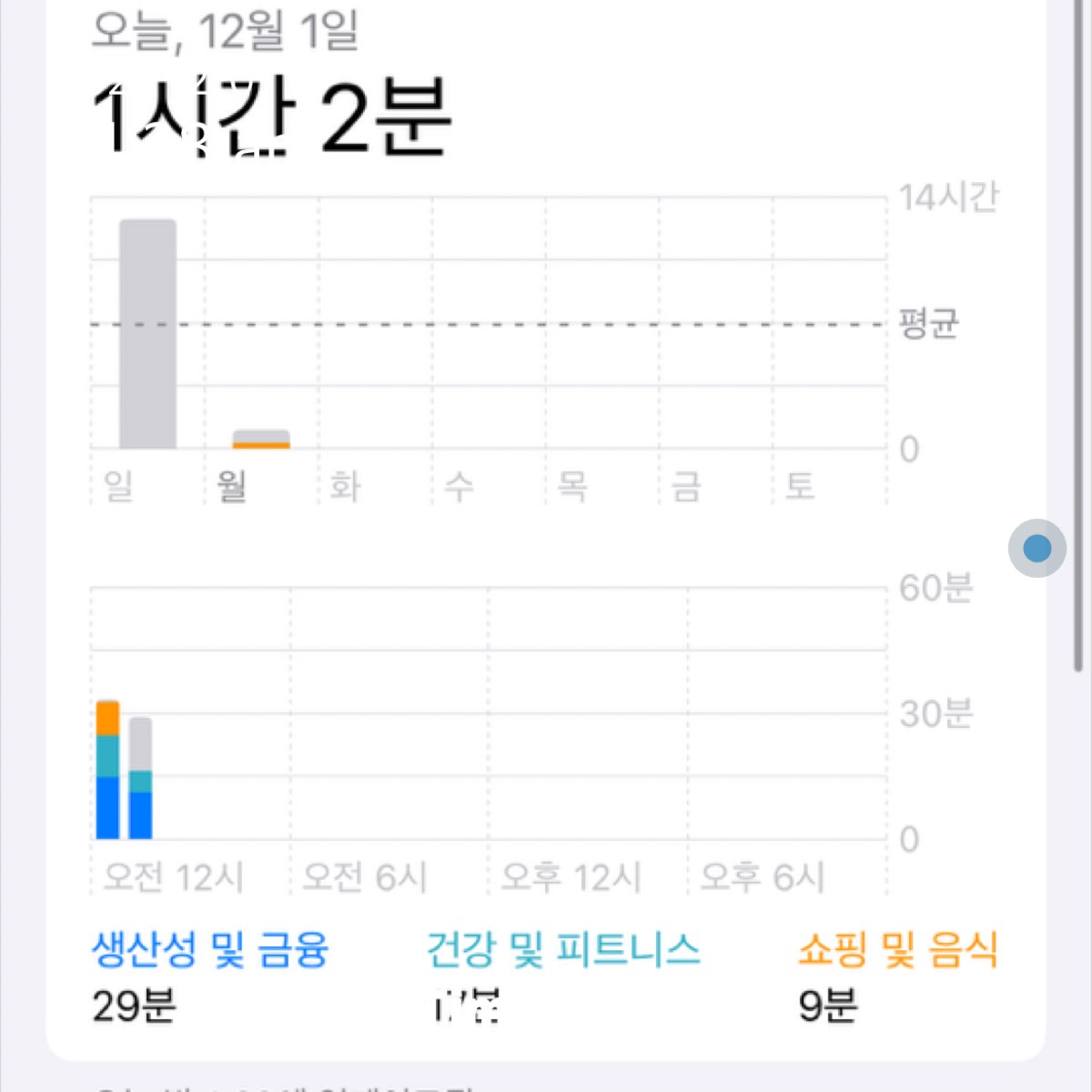Select Sunday's usage bar in weekly chart
Screen dimensions: 1092x1092
(147, 334)
